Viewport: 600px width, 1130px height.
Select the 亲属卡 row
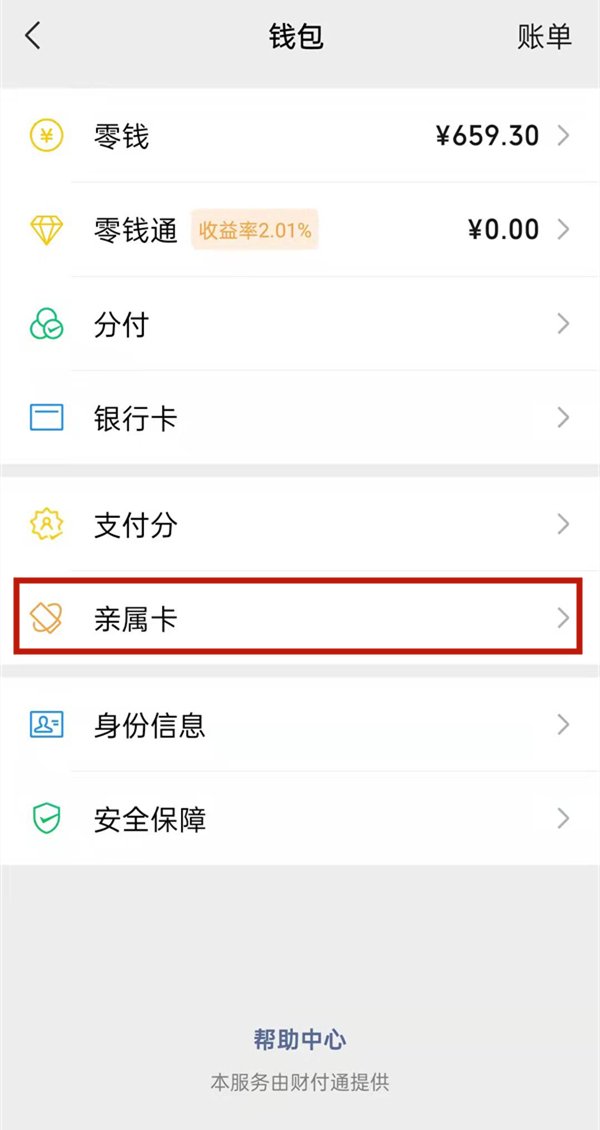pos(300,619)
